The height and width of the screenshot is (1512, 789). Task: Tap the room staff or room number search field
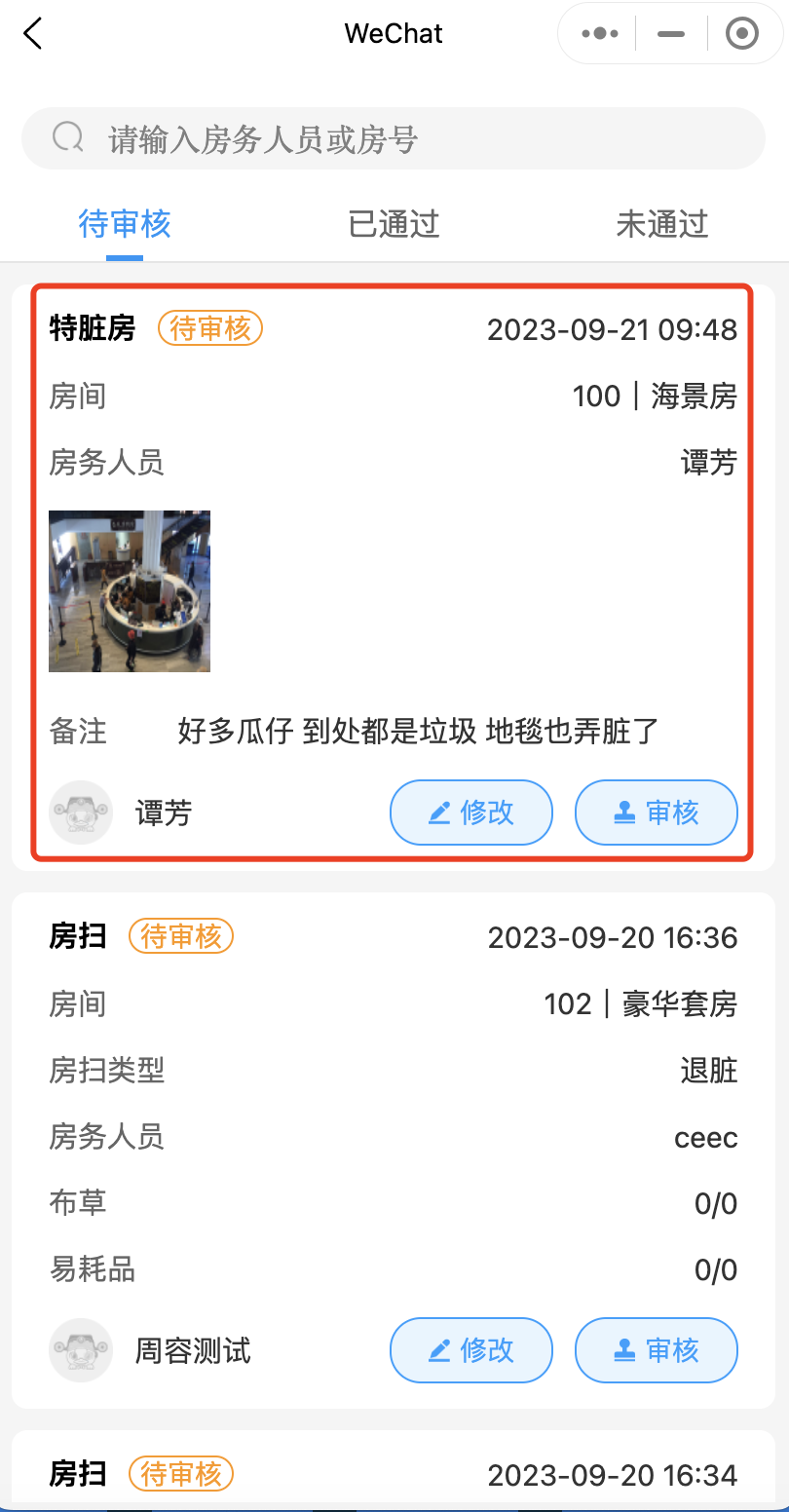pyautogui.click(x=394, y=138)
